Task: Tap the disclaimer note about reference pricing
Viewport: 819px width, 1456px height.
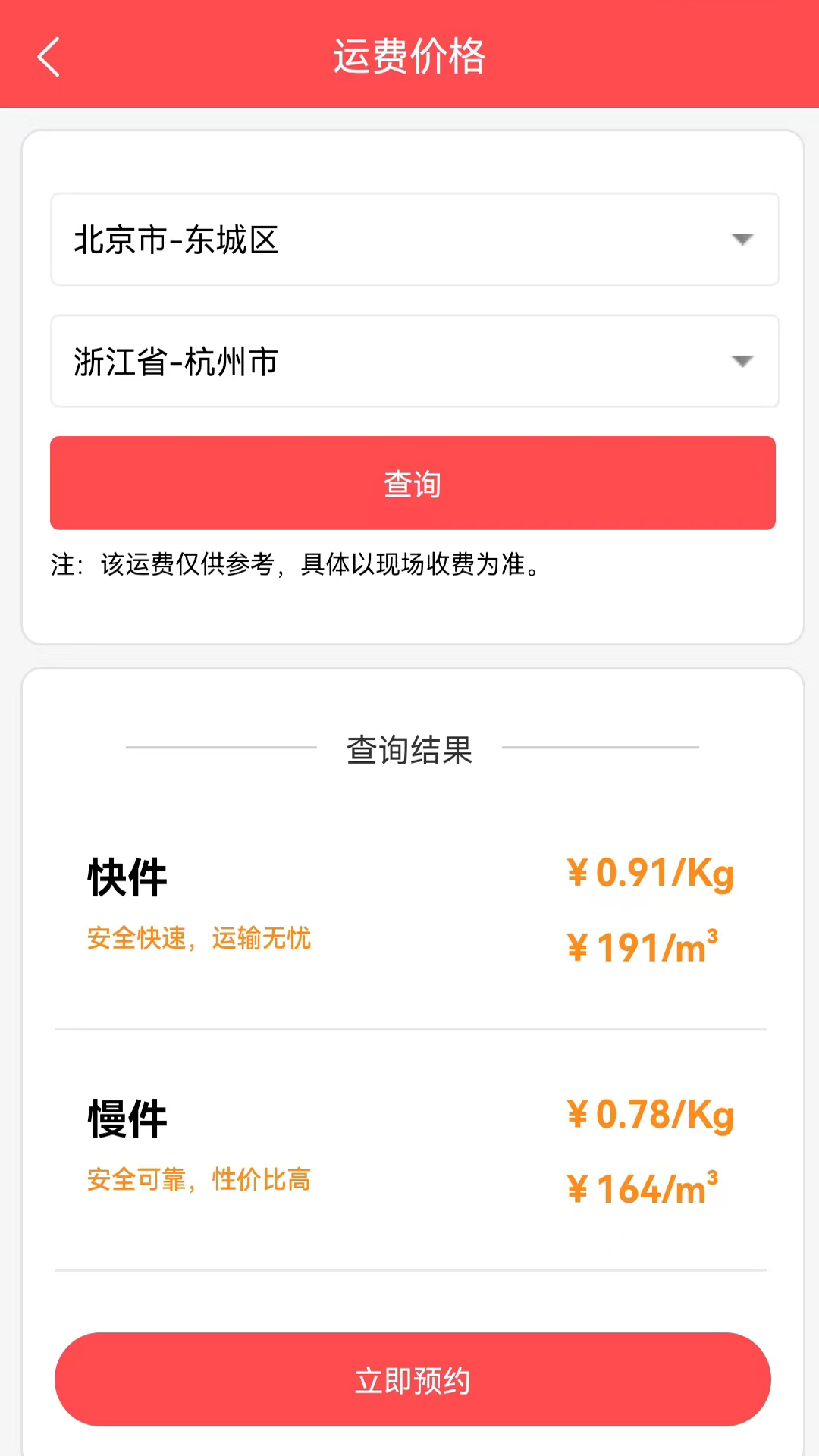Action: click(x=294, y=566)
